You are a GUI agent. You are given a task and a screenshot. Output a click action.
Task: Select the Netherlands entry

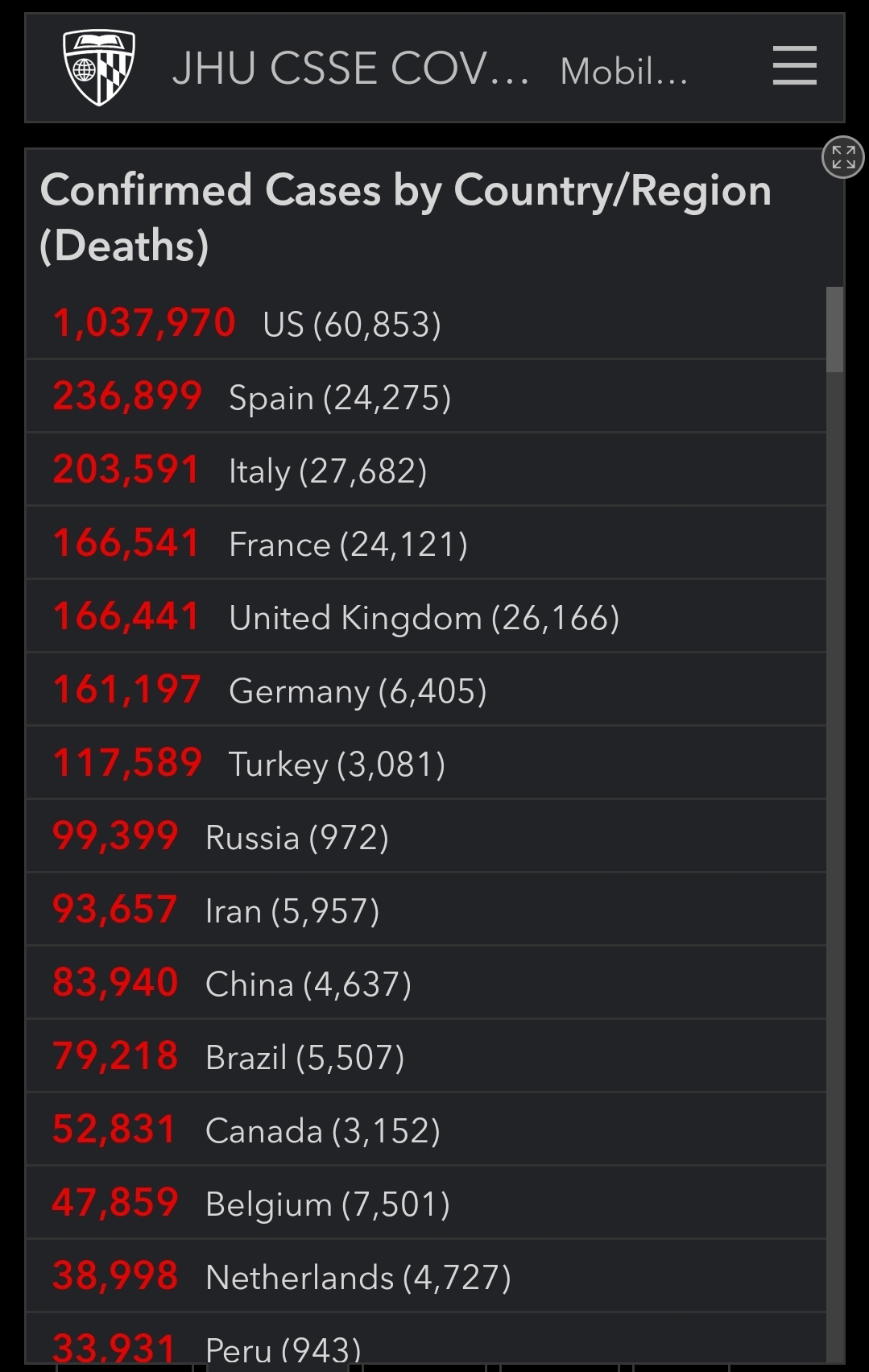[426, 1276]
